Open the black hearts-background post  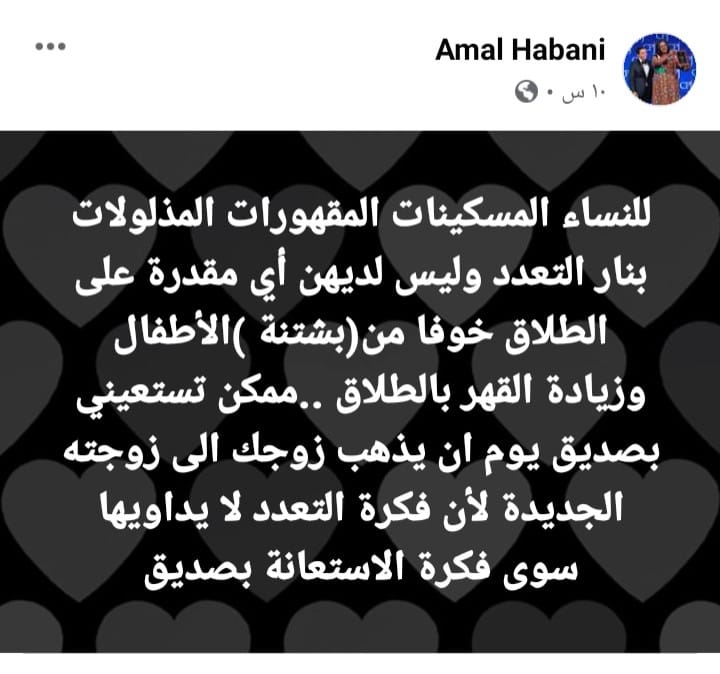click(x=360, y=390)
